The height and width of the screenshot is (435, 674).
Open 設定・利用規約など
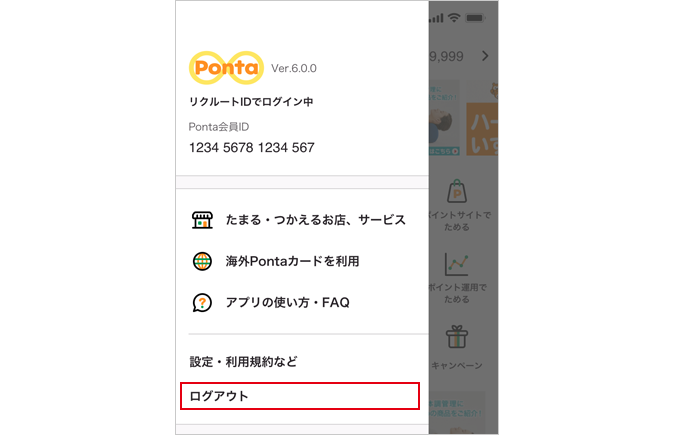click(243, 361)
